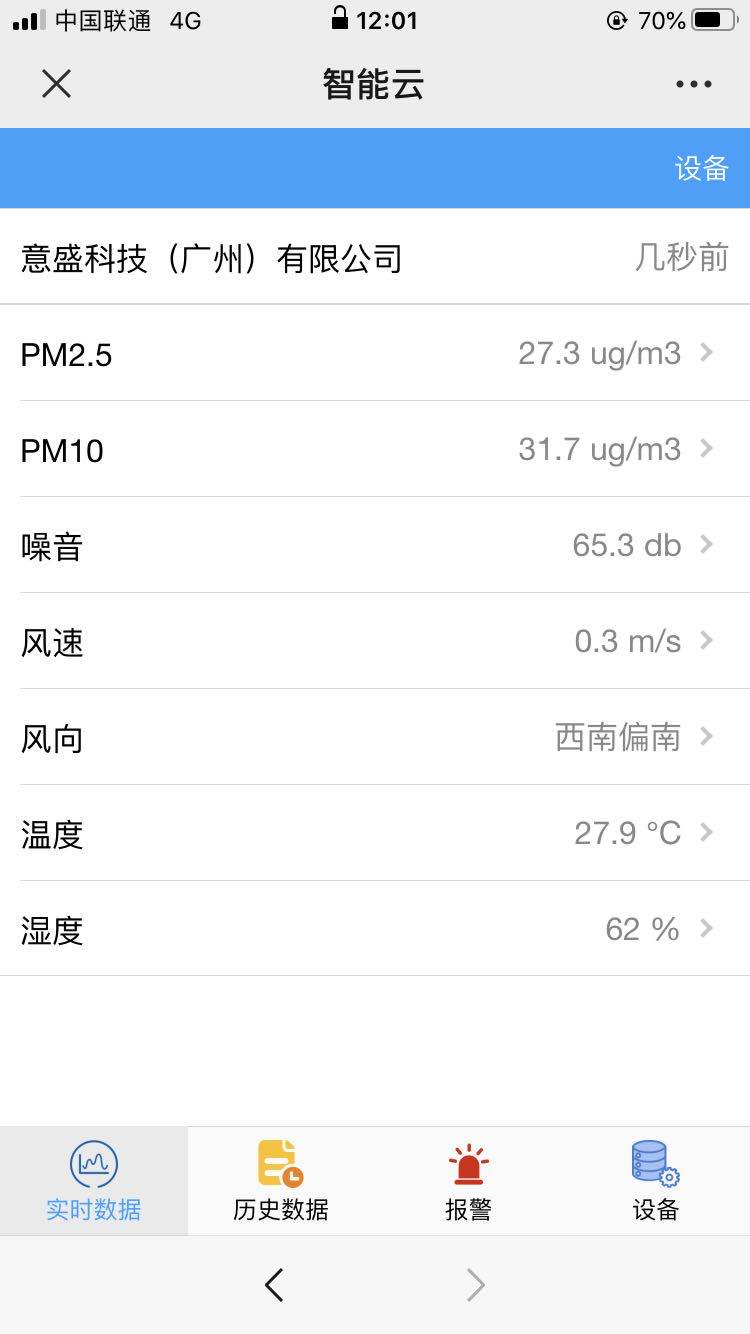The height and width of the screenshot is (1334, 750).
Task: View 湿度 humidity details
Action: (375, 929)
